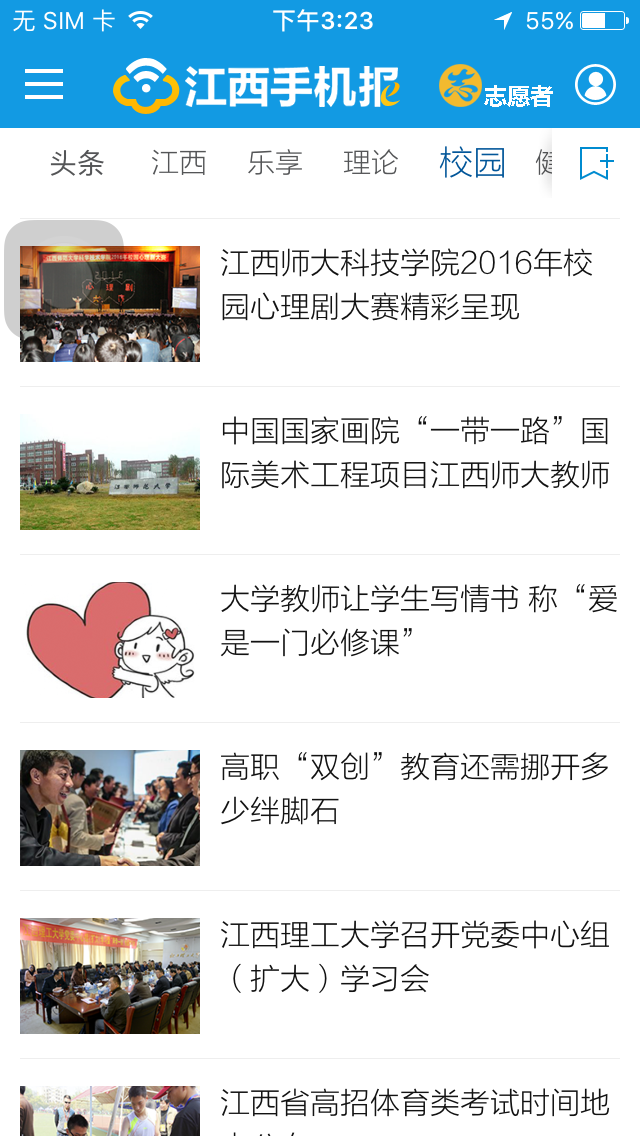Open article on 江西师大科技学院 心理剧大赛
The width and height of the screenshot is (640, 1136).
pos(406,286)
